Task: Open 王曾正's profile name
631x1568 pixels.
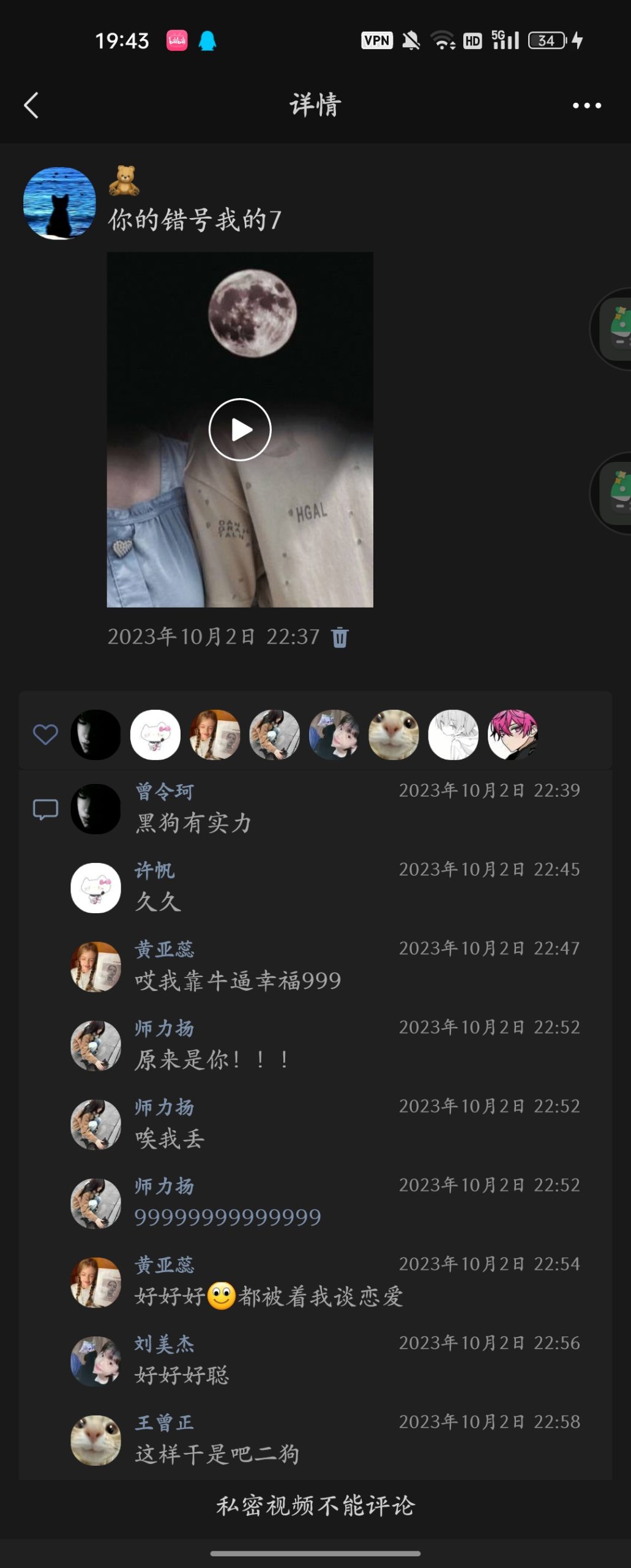Action: click(164, 1423)
